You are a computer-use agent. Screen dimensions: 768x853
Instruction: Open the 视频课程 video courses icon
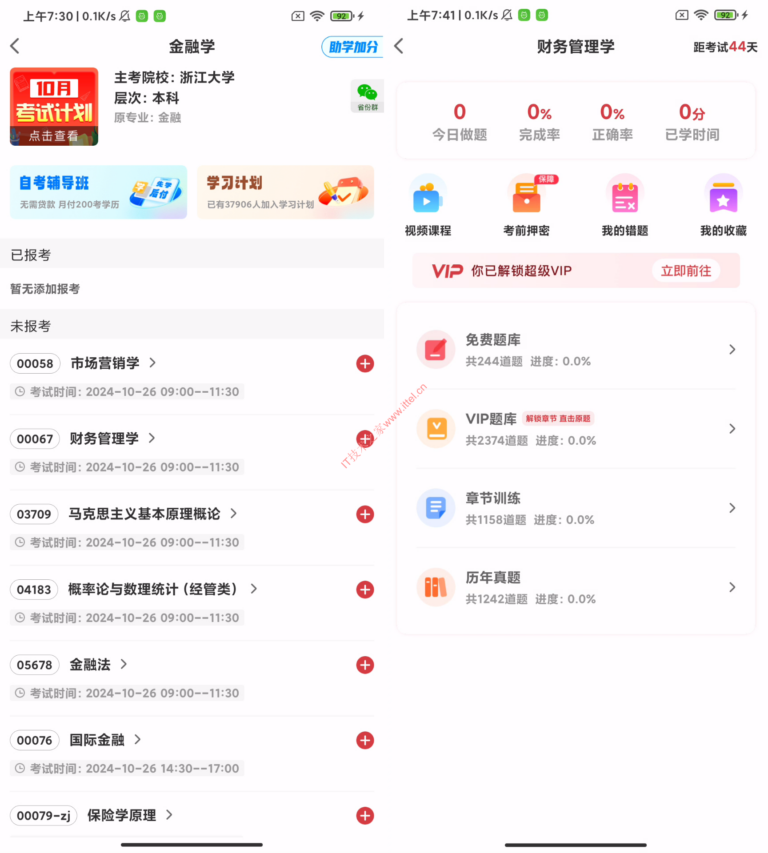coord(426,197)
